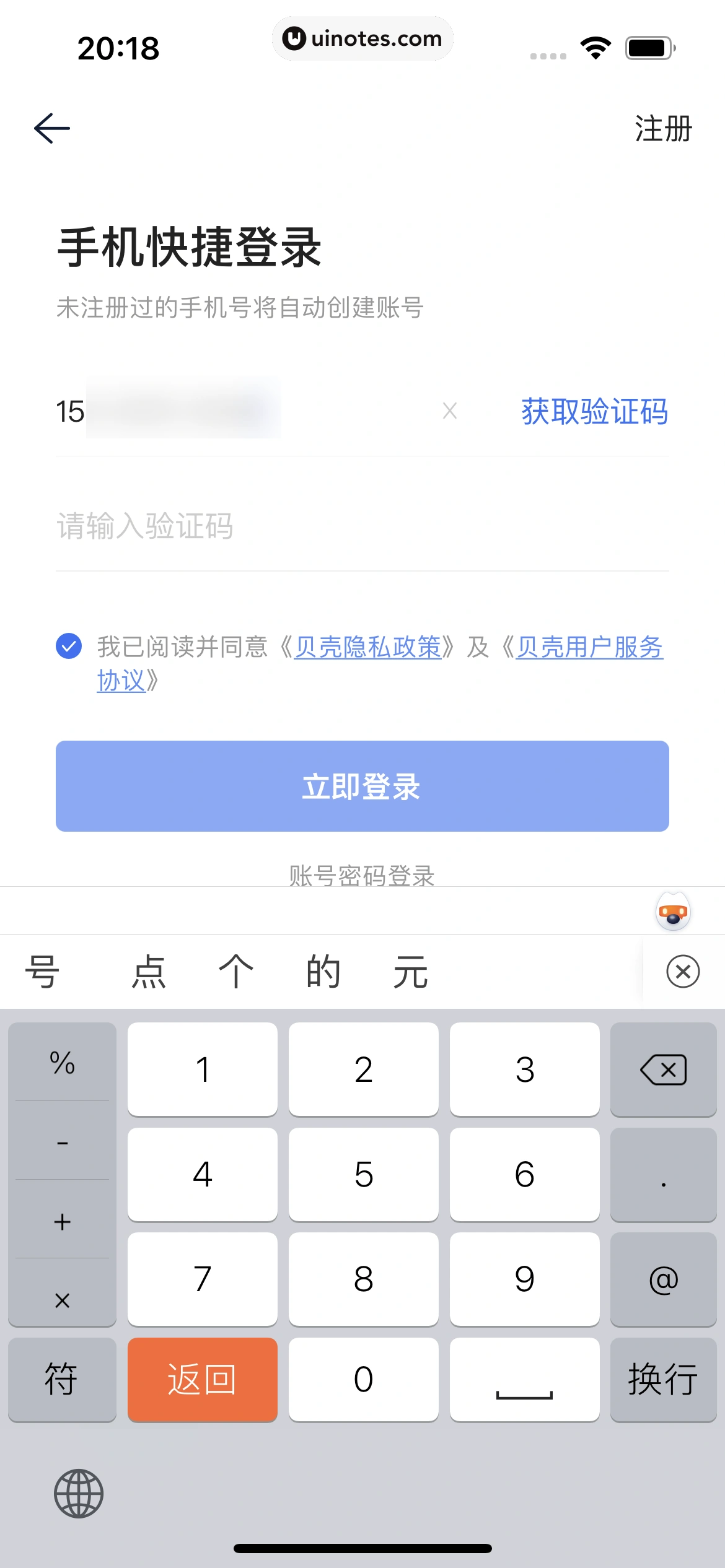Dismiss the keyboard suggestion bar

tap(683, 971)
